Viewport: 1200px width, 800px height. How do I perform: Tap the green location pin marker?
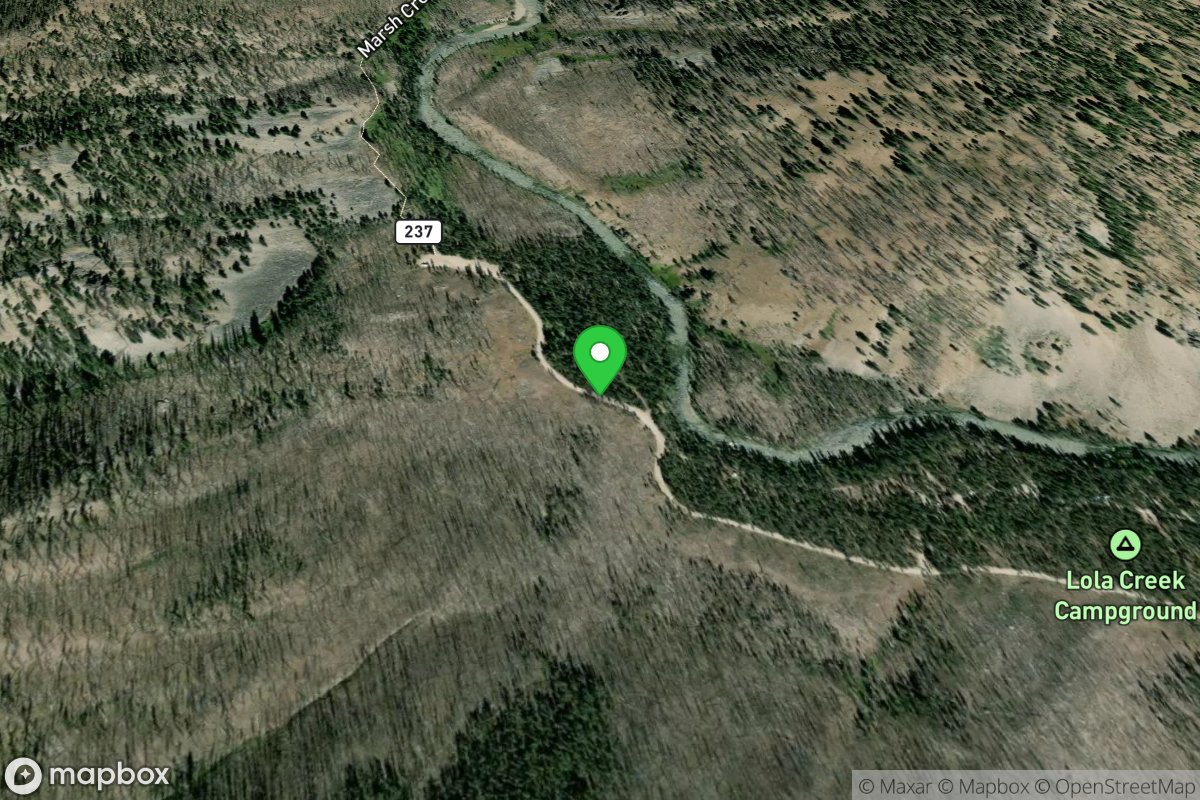(600, 358)
